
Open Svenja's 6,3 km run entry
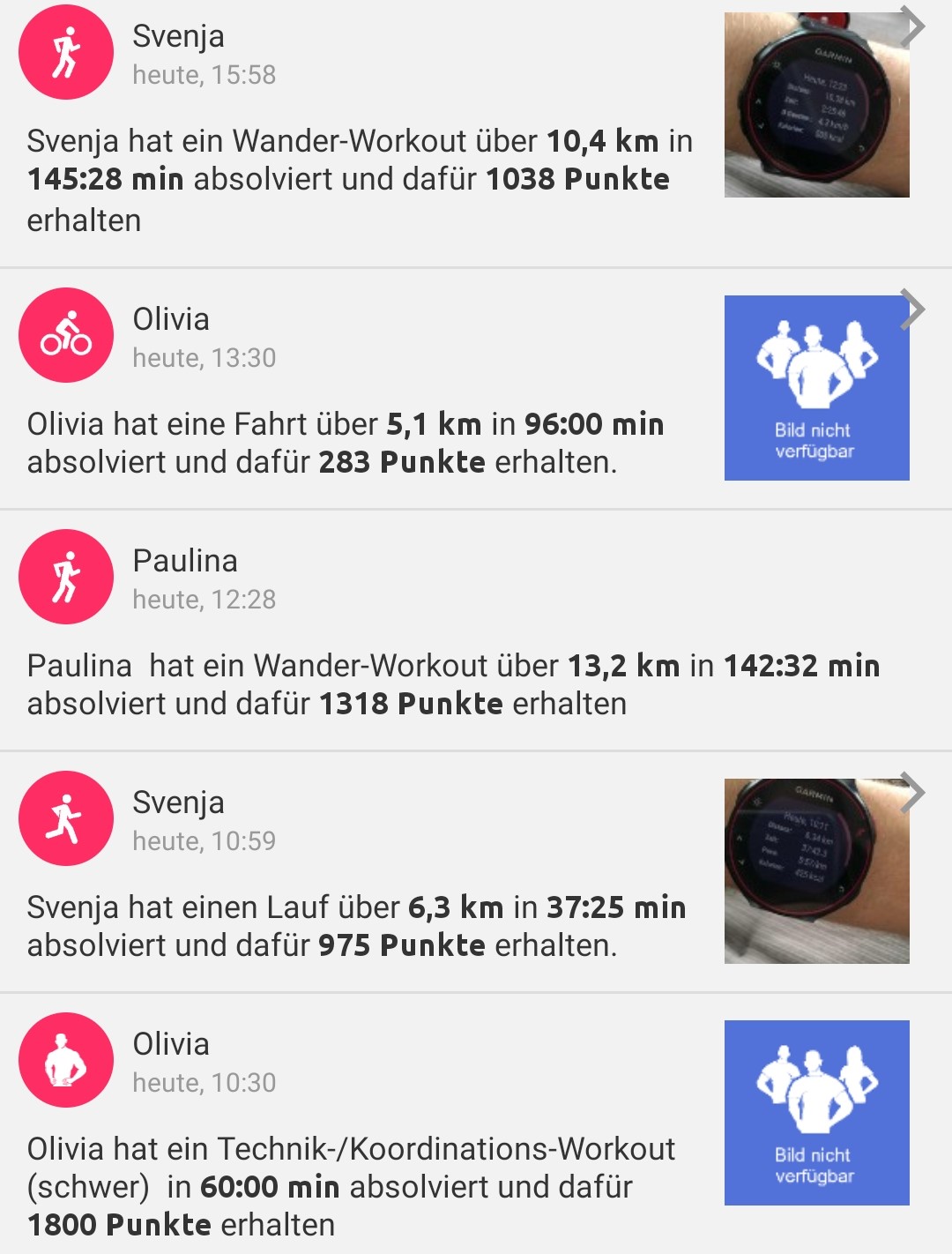pyautogui.click(x=356, y=926)
